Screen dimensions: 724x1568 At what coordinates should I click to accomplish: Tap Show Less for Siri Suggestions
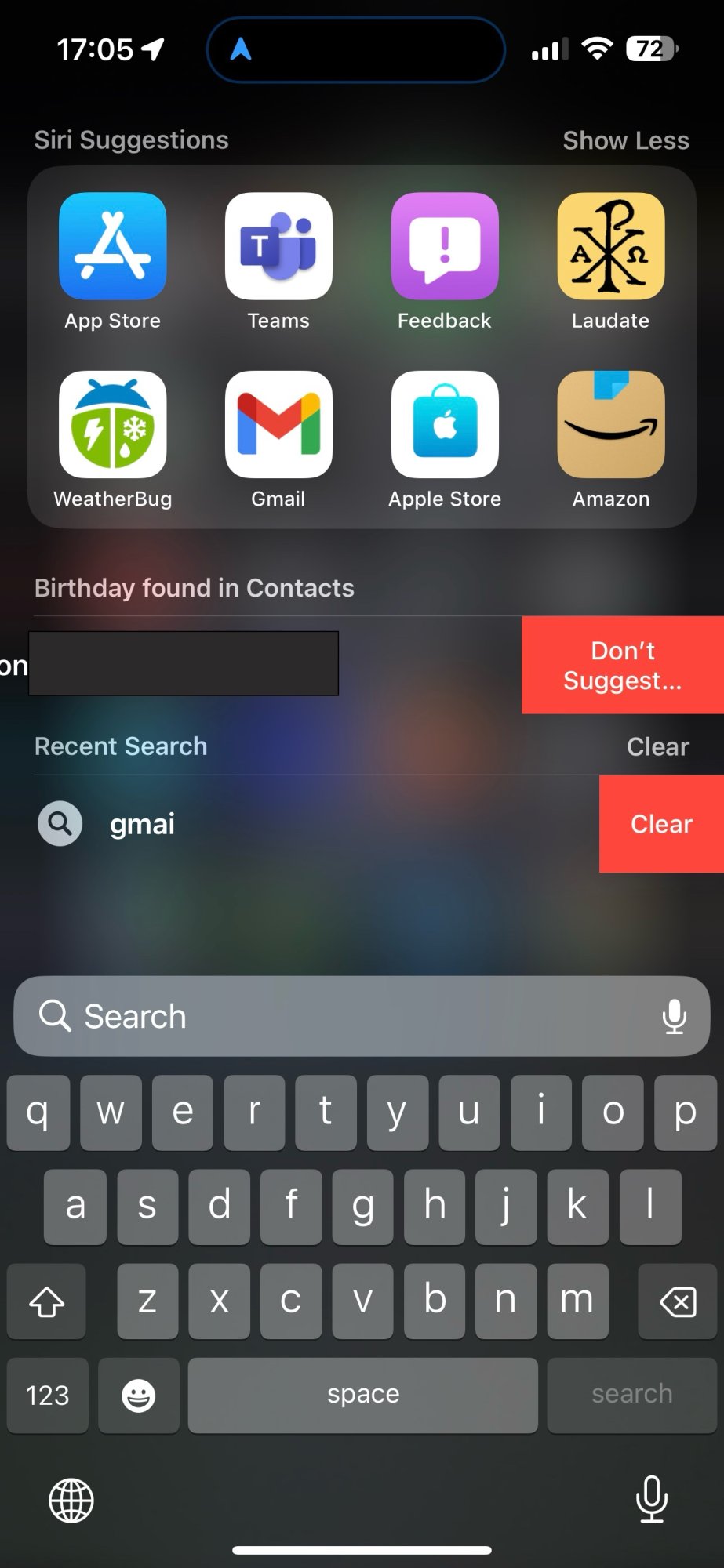626,140
